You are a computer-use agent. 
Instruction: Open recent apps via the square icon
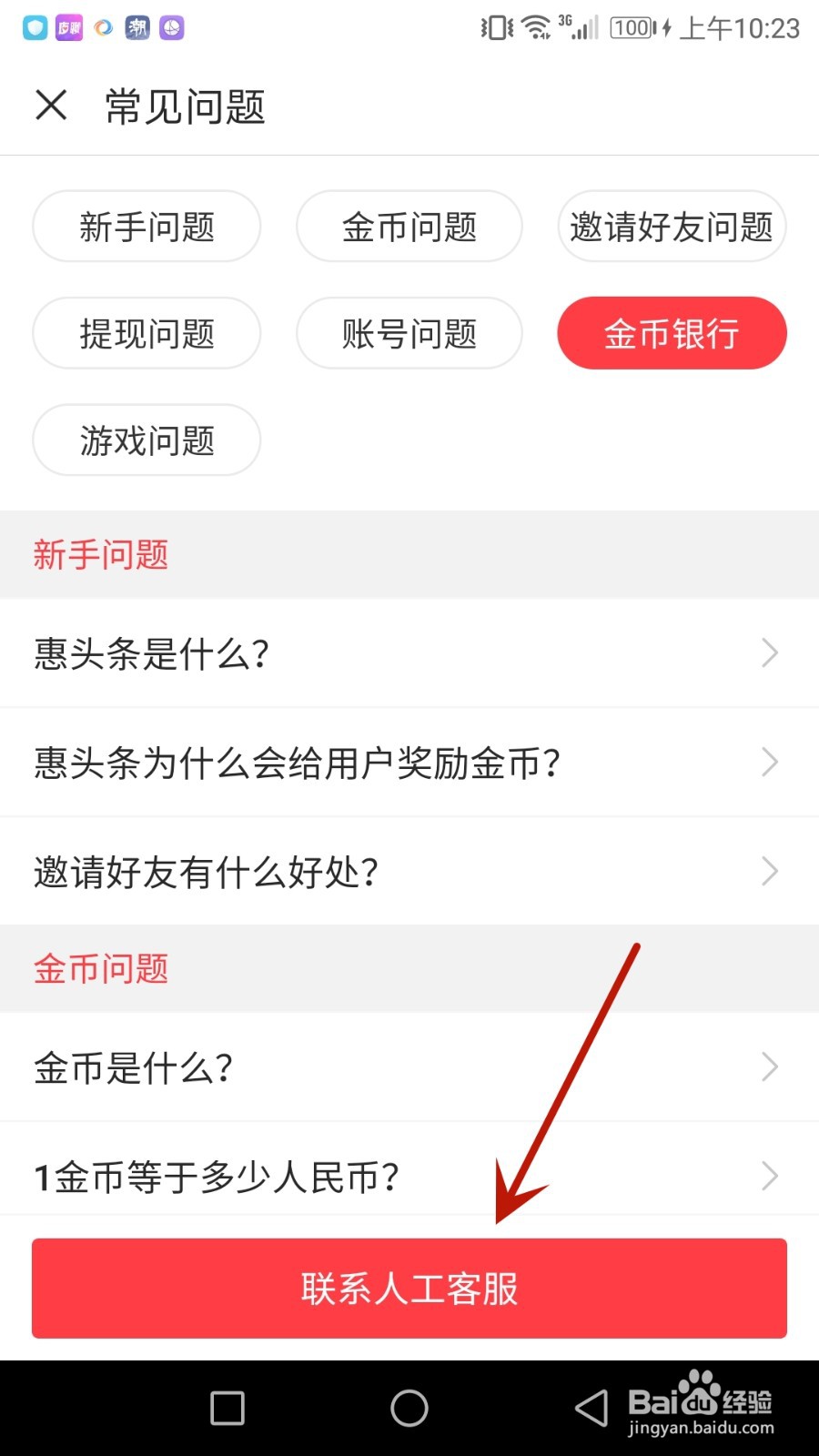[225, 1407]
